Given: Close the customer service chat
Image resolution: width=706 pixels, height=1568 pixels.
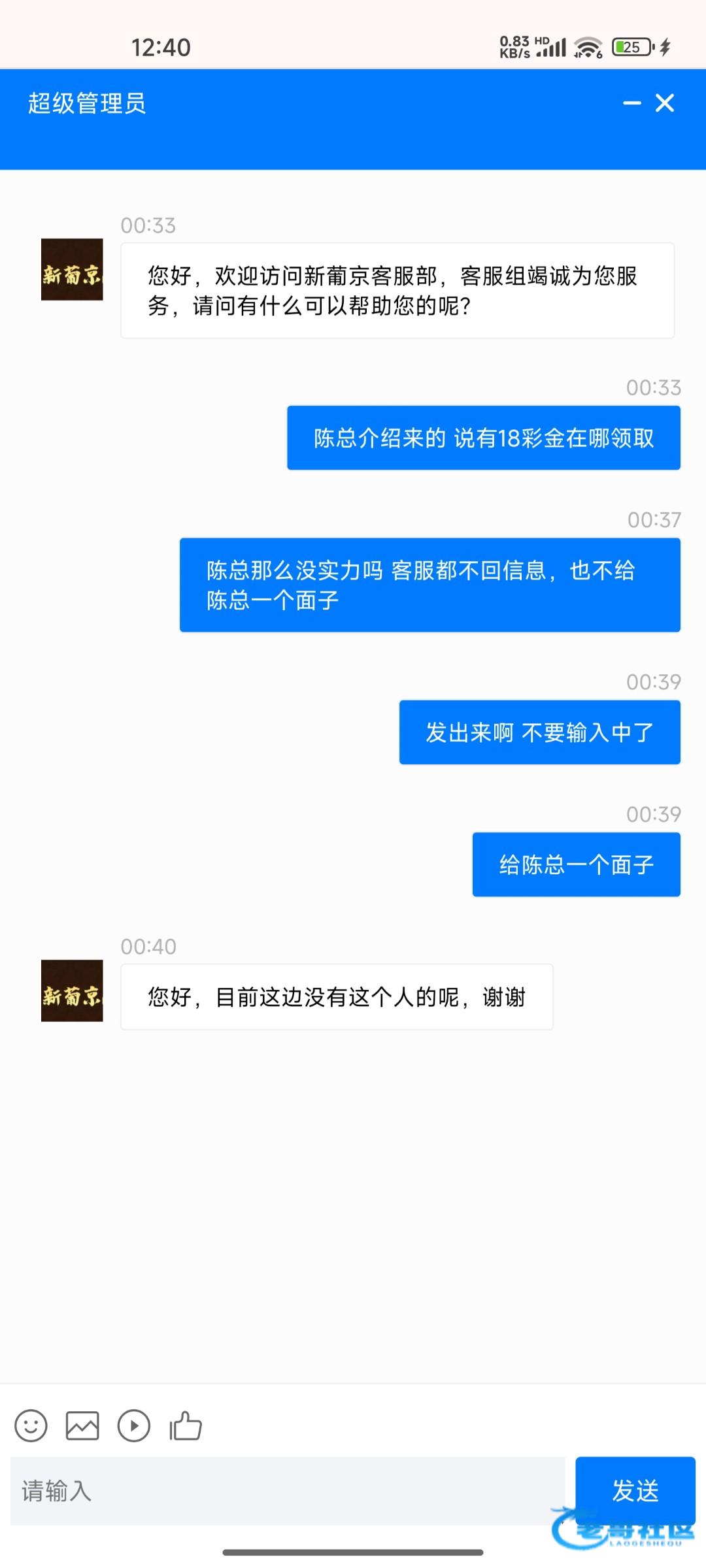Looking at the screenshot, I should tap(665, 103).
